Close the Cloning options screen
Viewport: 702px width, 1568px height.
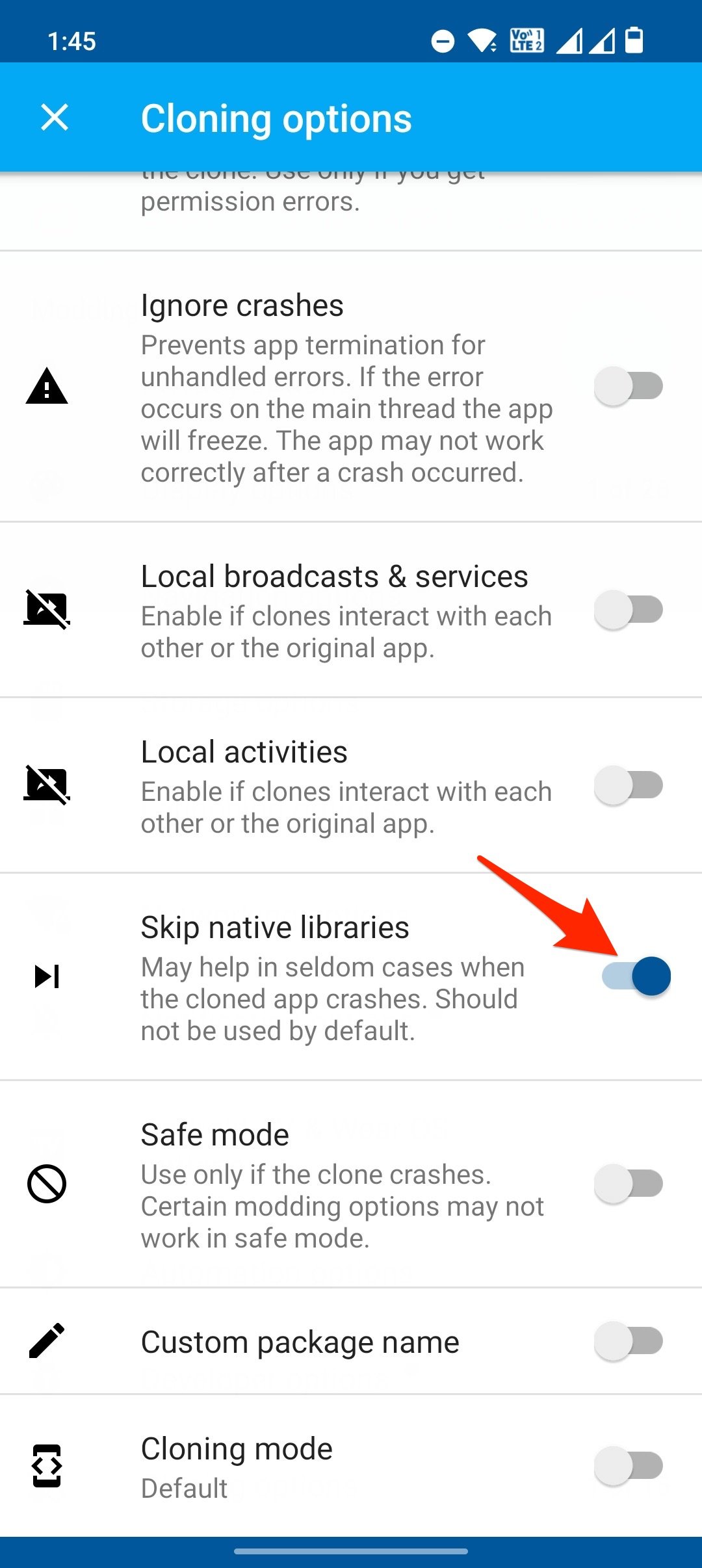[55, 118]
